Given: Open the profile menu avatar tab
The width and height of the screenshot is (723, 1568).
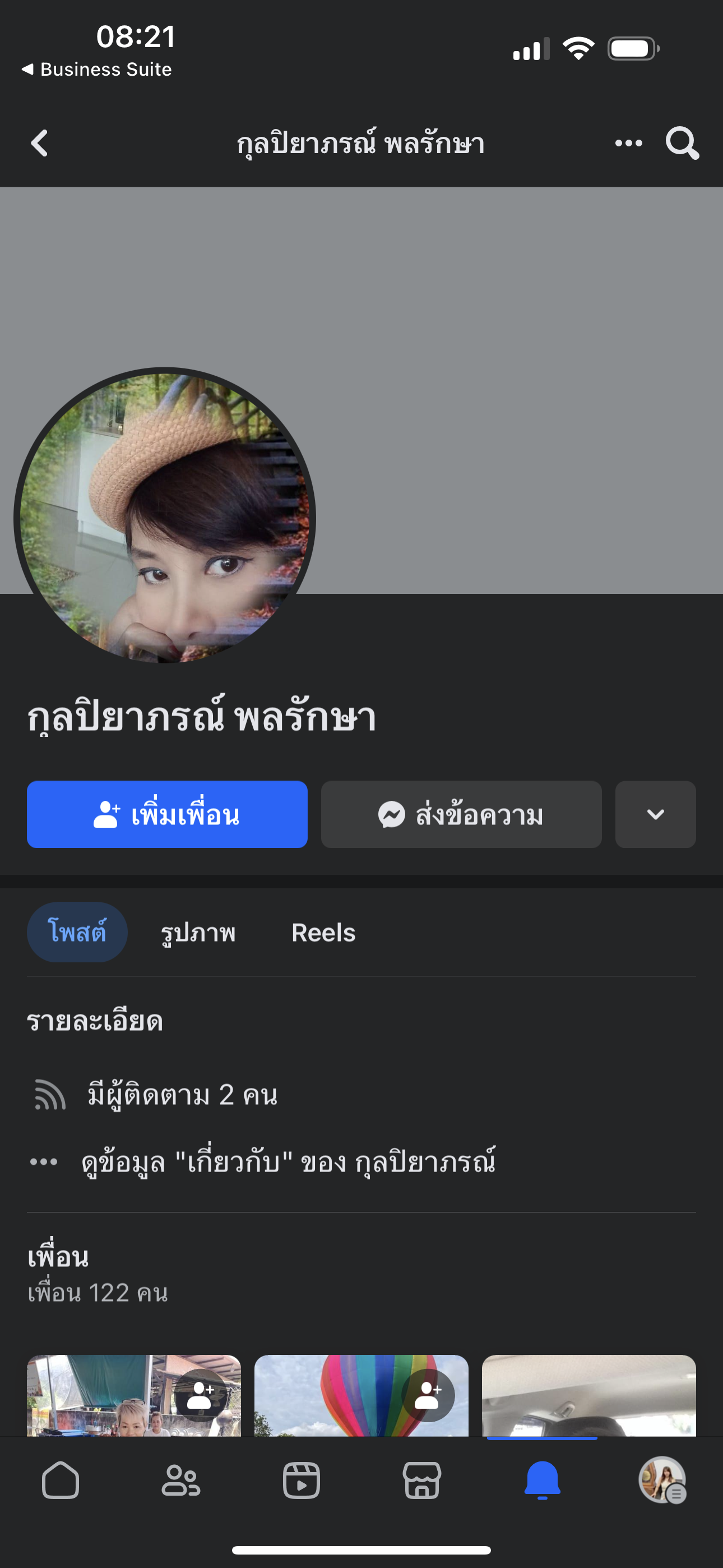Looking at the screenshot, I should (x=662, y=1480).
